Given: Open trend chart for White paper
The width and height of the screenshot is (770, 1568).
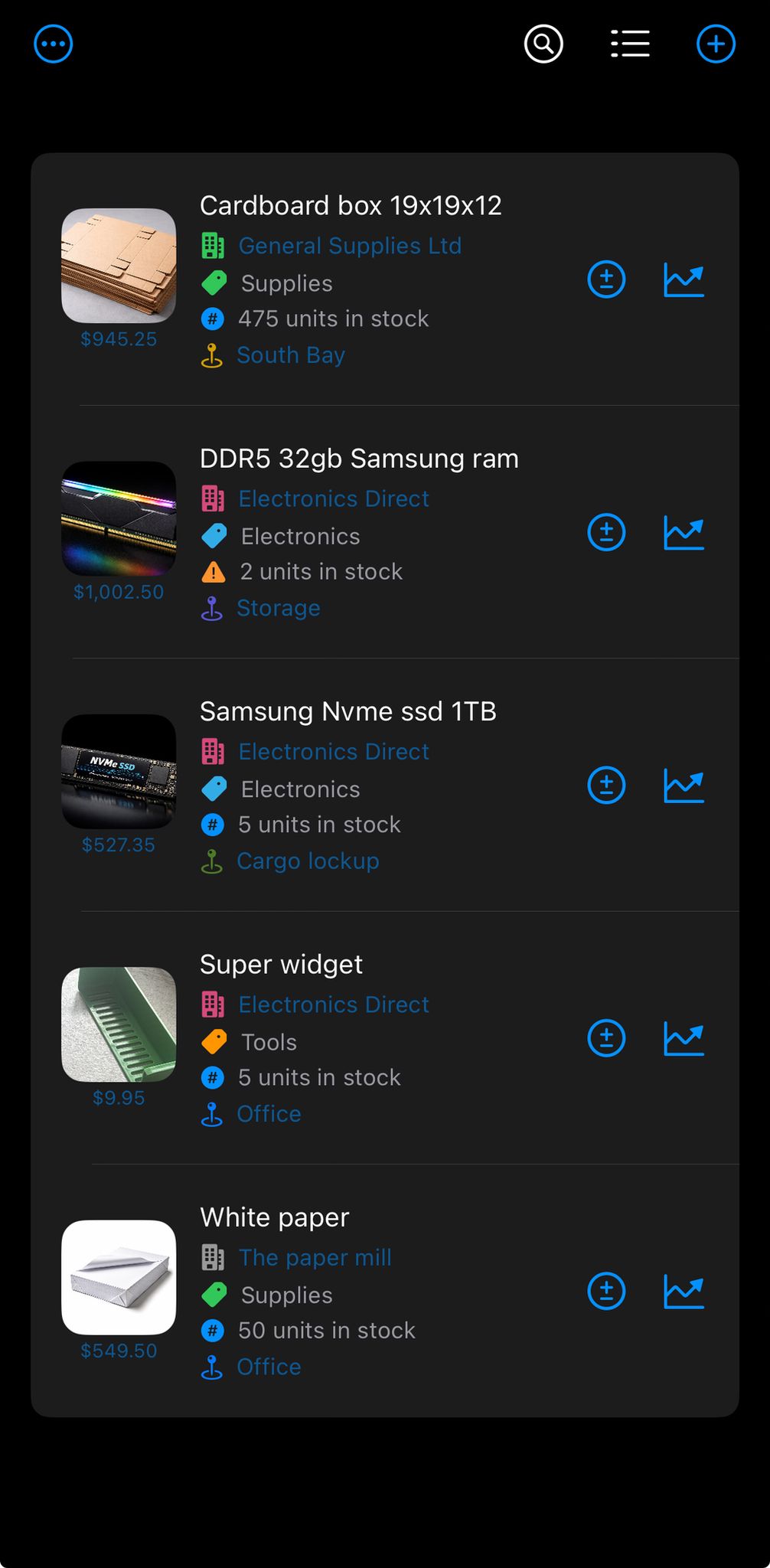Looking at the screenshot, I should (685, 1291).
